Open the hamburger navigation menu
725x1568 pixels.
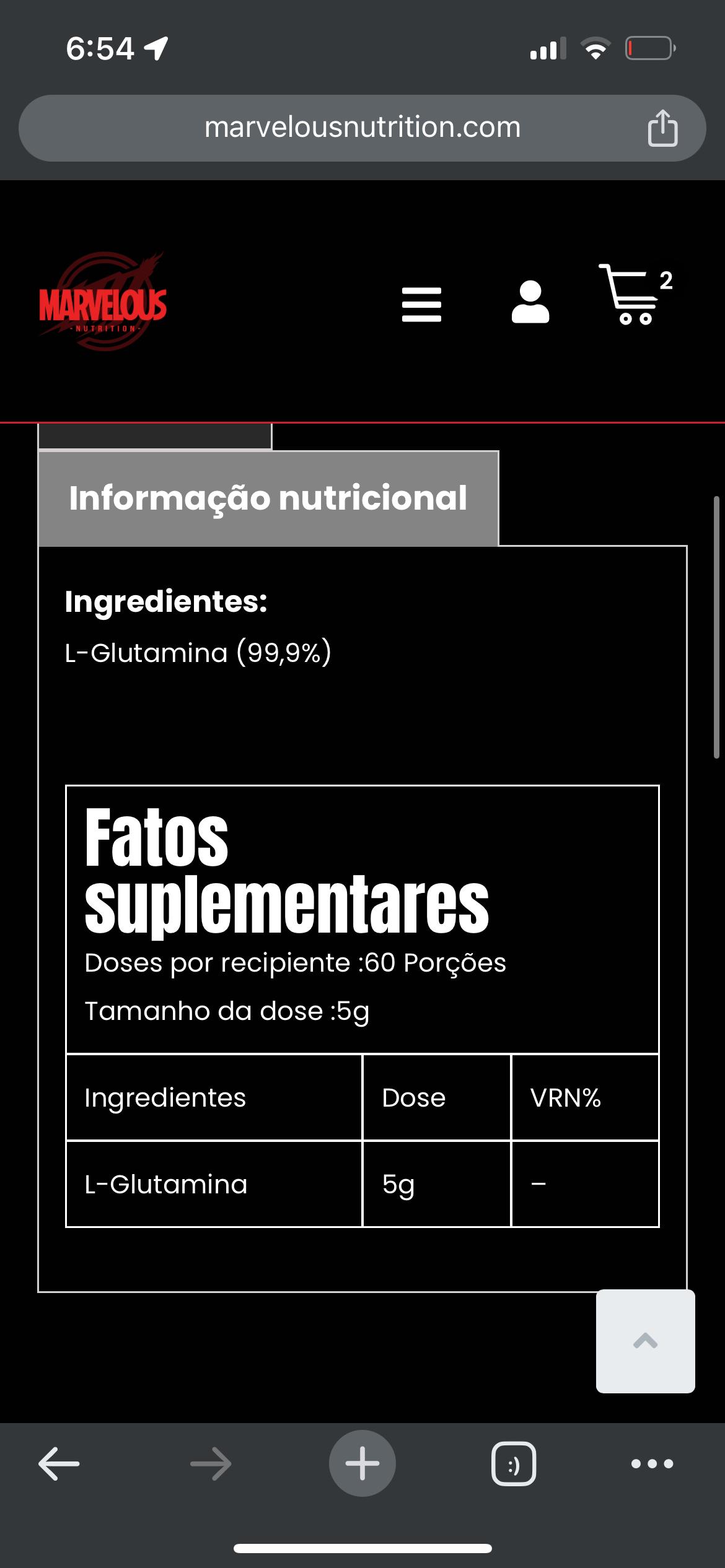(421, 304)
